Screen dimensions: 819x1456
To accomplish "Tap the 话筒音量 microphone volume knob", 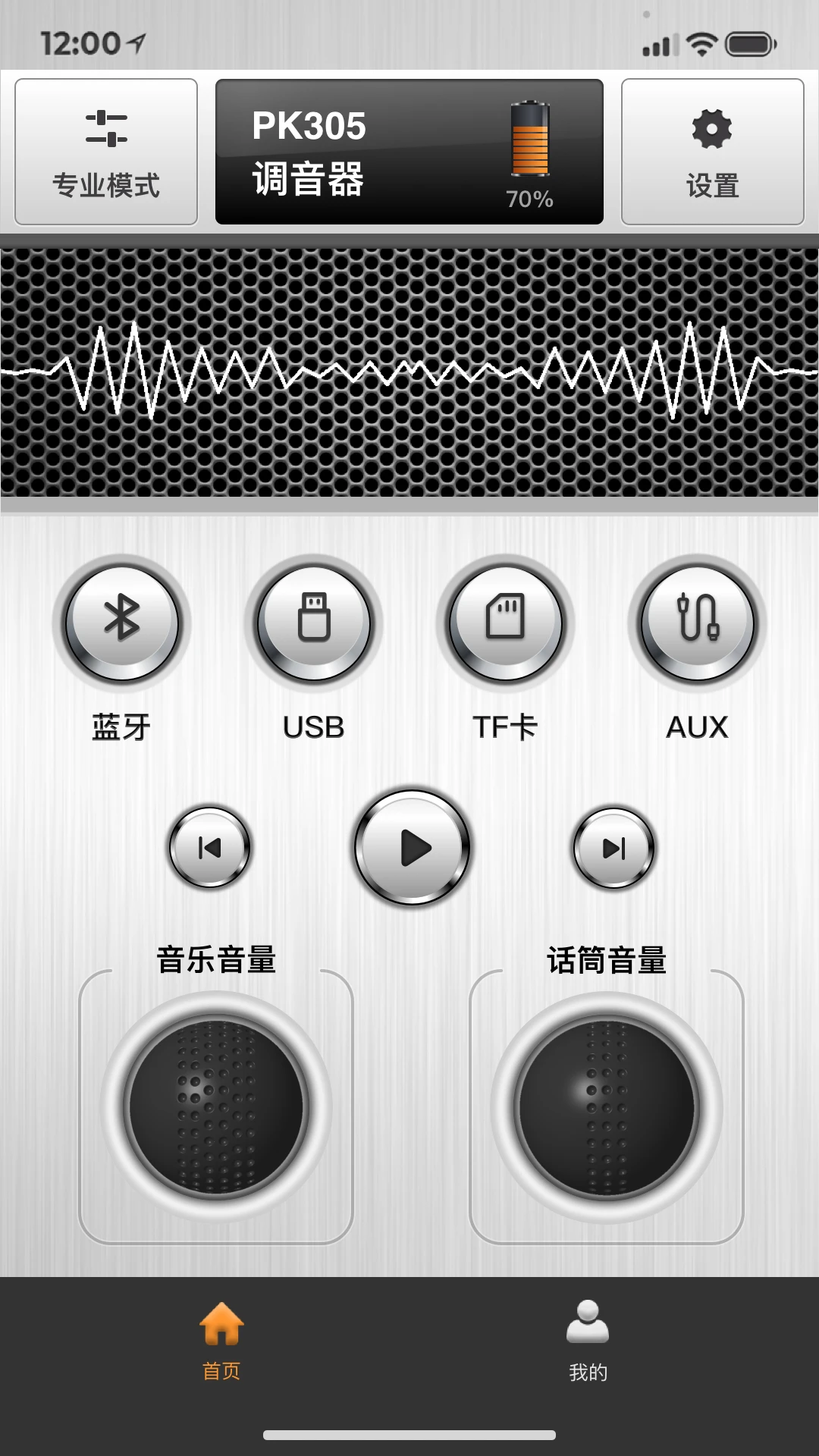I will pyautogui.click(x=607, y=1107).
